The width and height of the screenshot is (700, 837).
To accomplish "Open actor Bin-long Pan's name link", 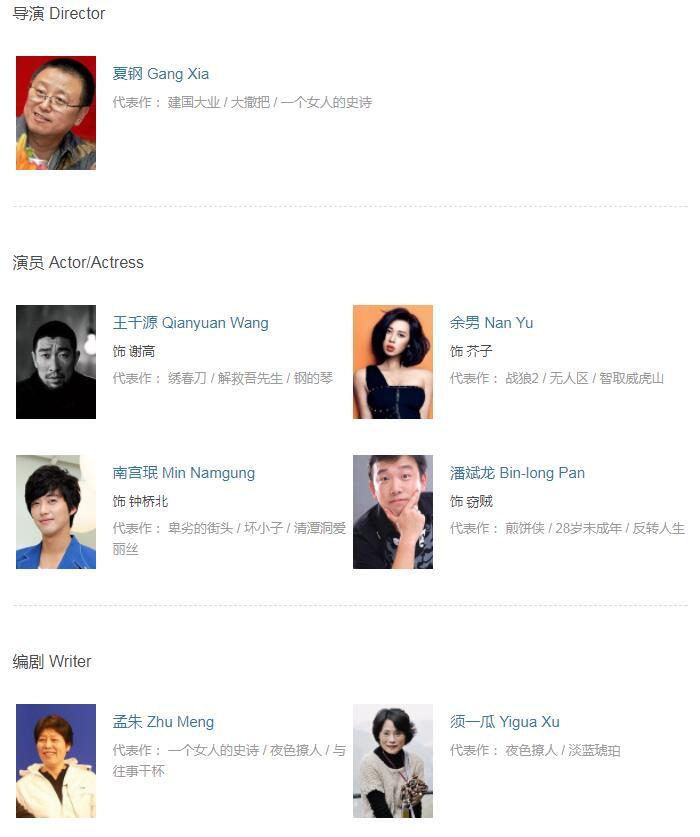I will click(x=517, y=473).
